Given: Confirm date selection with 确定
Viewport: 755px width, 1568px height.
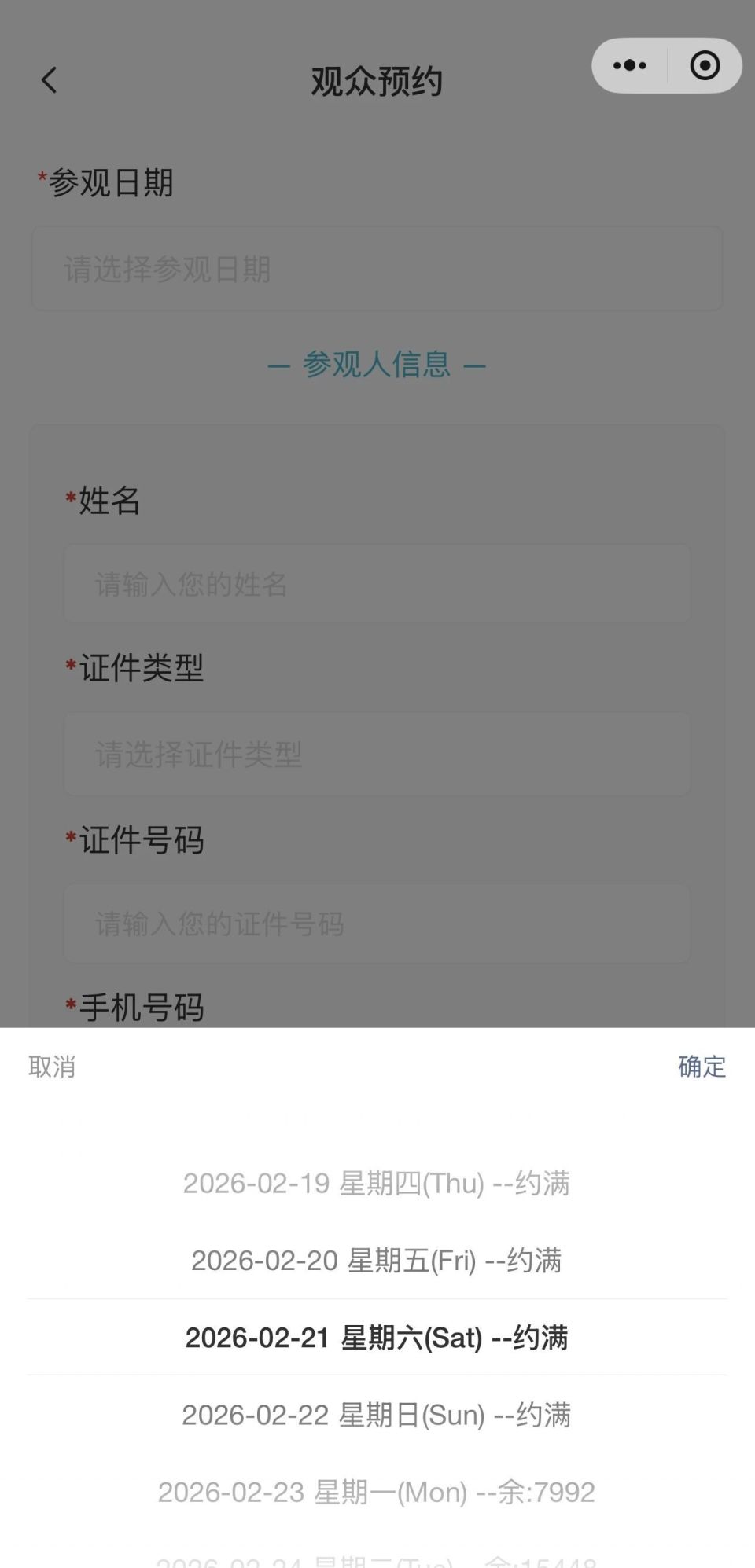Looking at the screenshot, I should [x=702, y=1067].
